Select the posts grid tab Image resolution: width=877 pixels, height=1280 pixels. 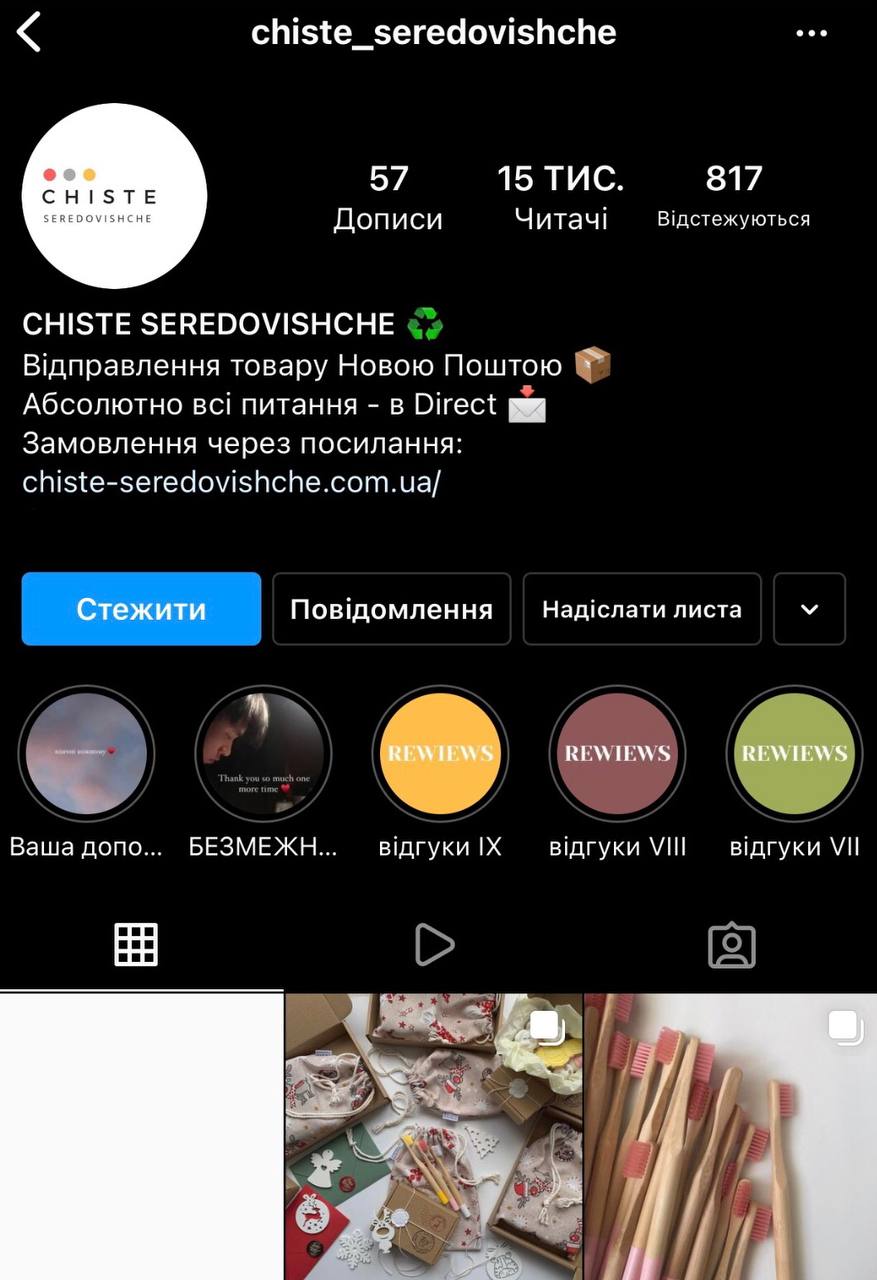click(136, 944)
